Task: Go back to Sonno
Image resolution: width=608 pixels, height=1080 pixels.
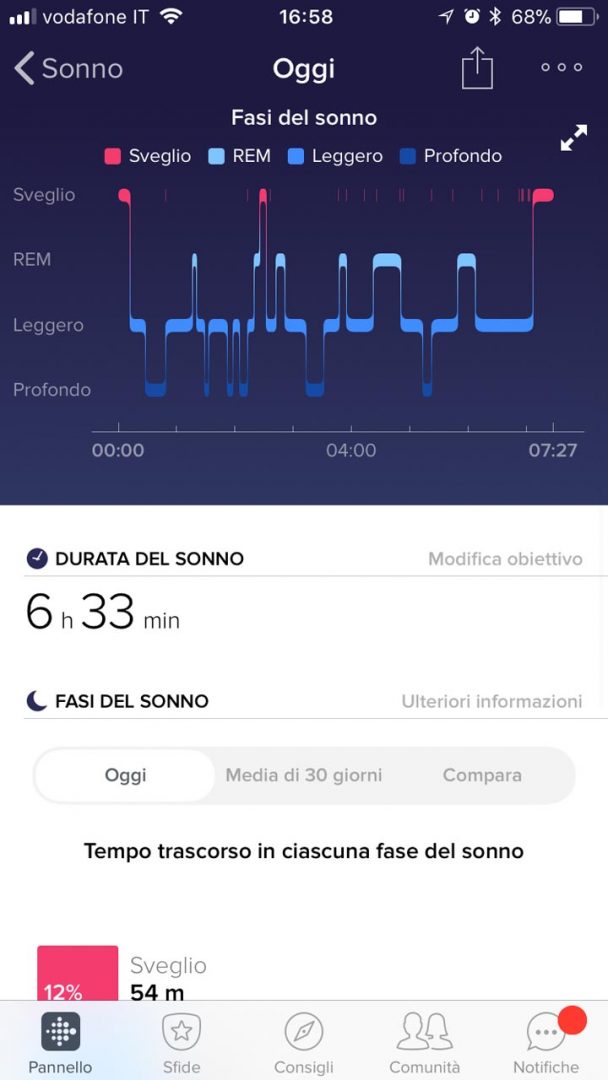Action: (68, 68)
